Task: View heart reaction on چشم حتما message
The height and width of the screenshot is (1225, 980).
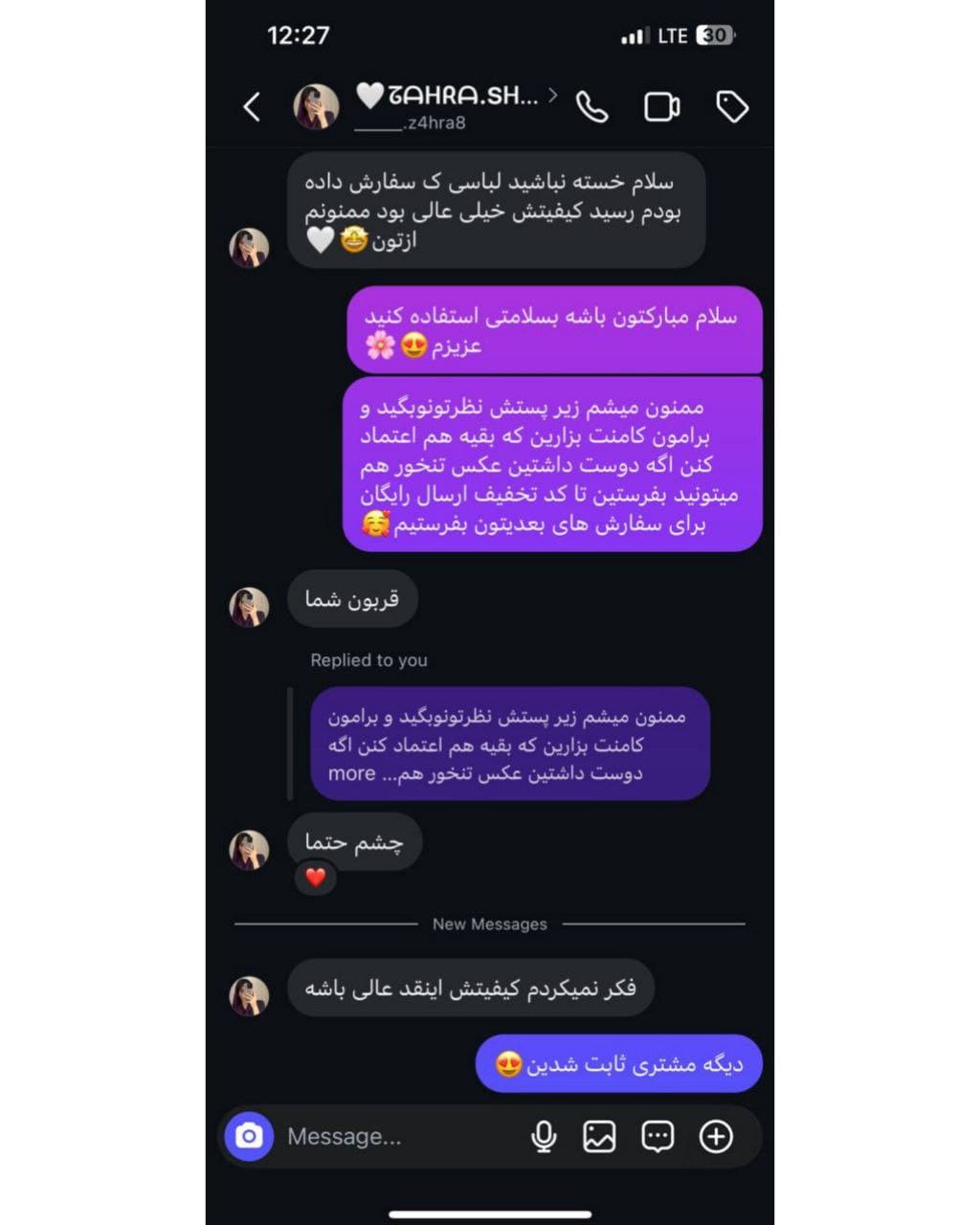Action: click(x=316, y=877)
